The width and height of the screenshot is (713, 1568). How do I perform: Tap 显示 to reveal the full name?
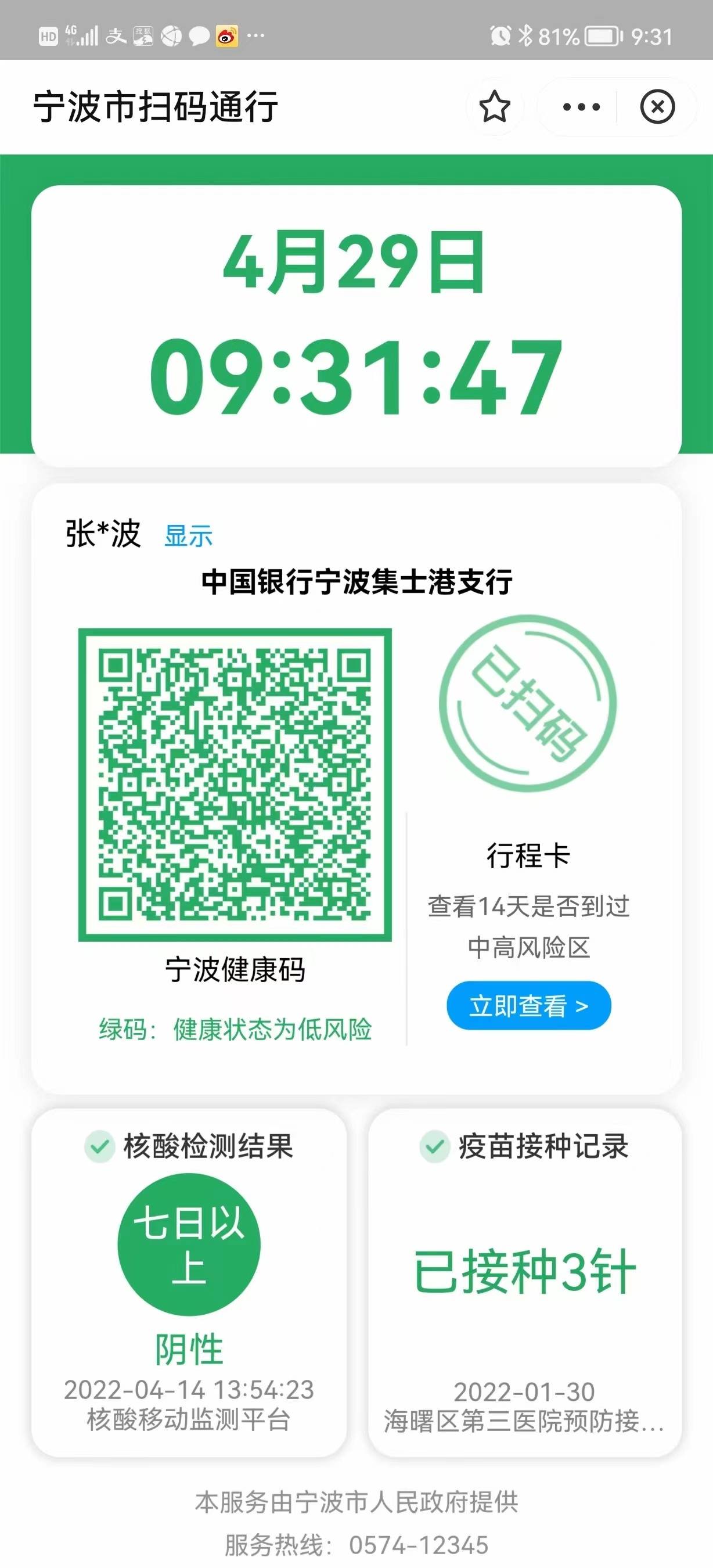click(188, 536)
